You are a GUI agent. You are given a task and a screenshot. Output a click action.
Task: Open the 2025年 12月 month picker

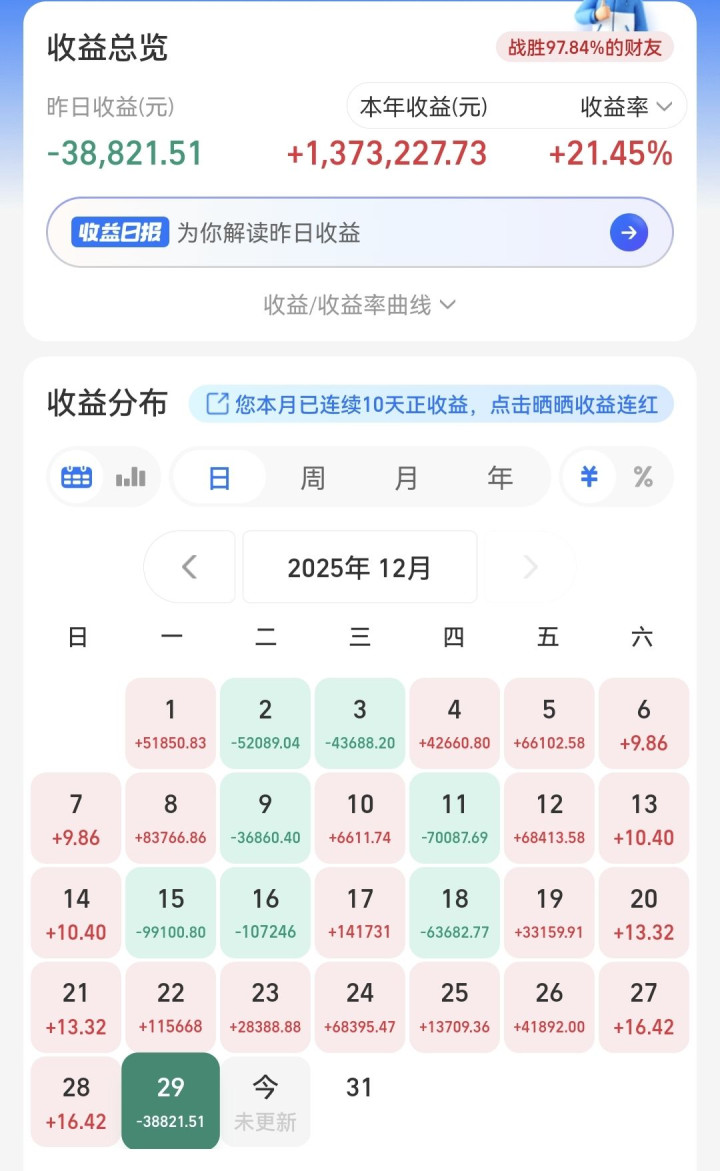coord(360,567)
